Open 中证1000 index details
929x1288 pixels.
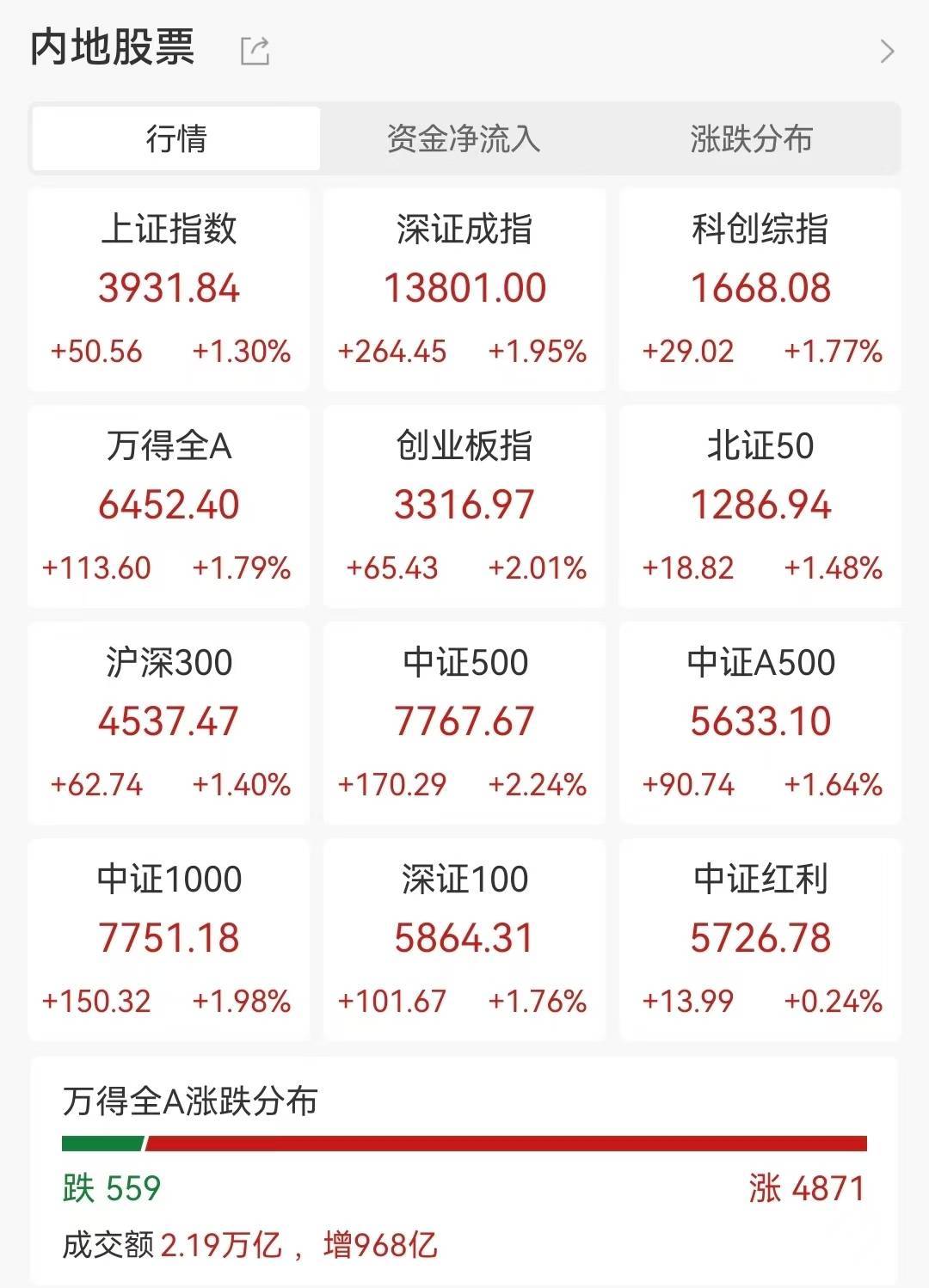169,940
